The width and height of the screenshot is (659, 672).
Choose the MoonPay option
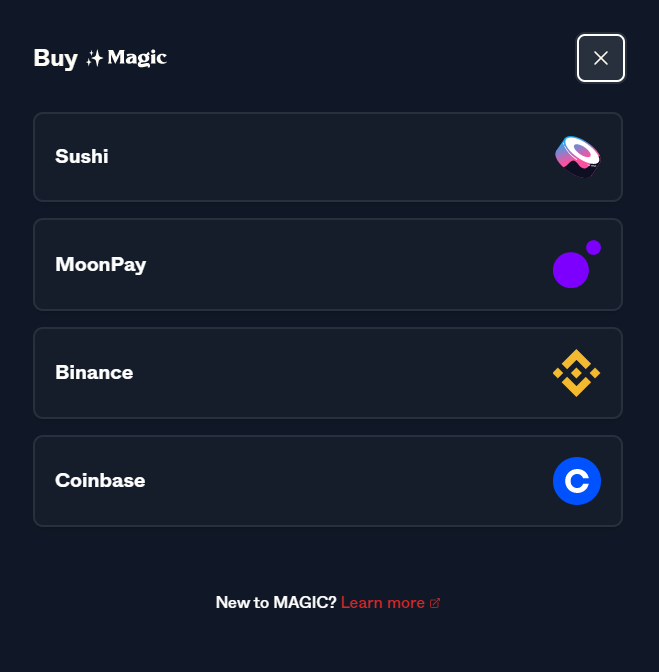pos(328,265)
